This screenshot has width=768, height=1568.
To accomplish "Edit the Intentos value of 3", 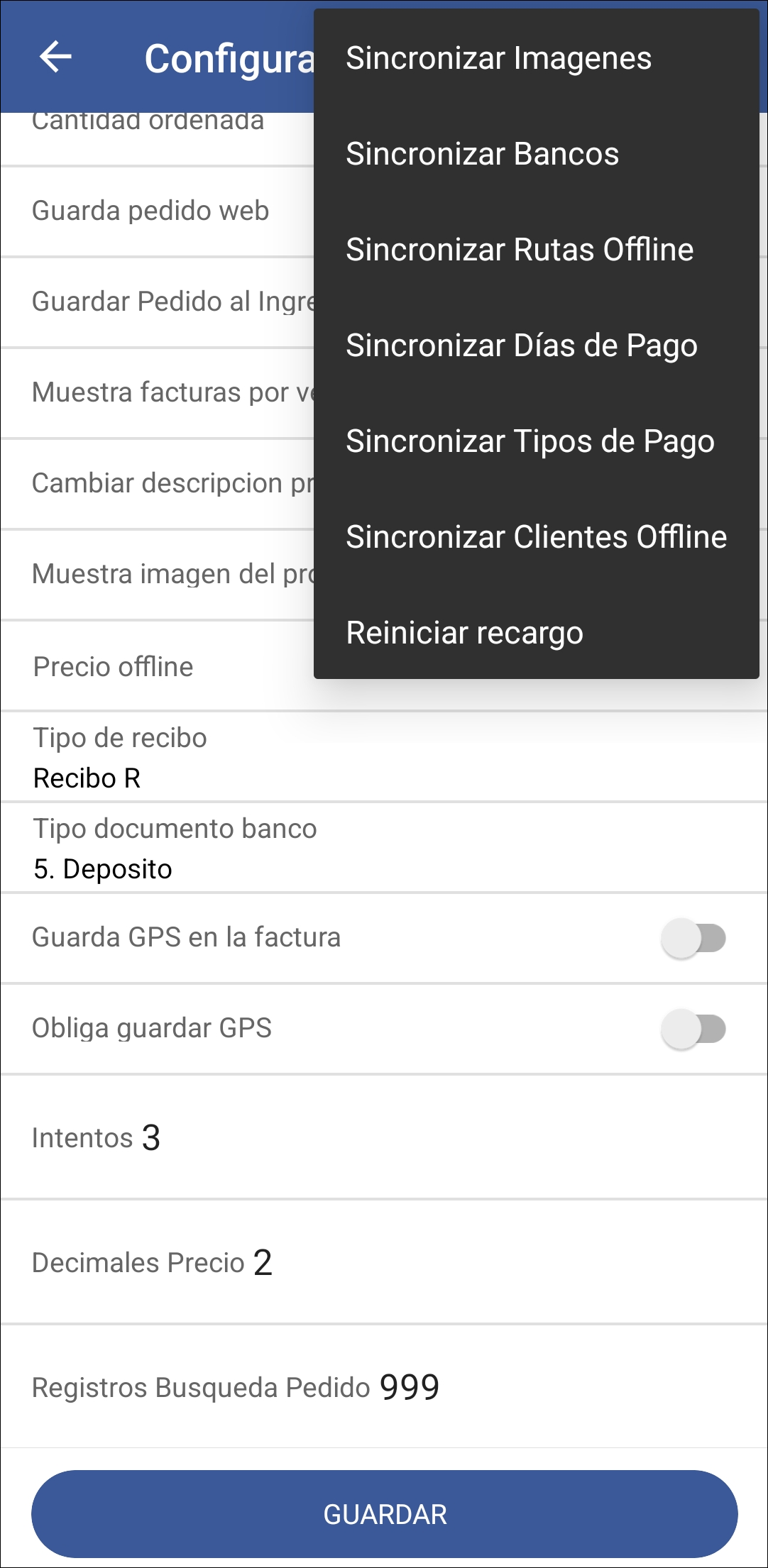I will [96, 1137].
